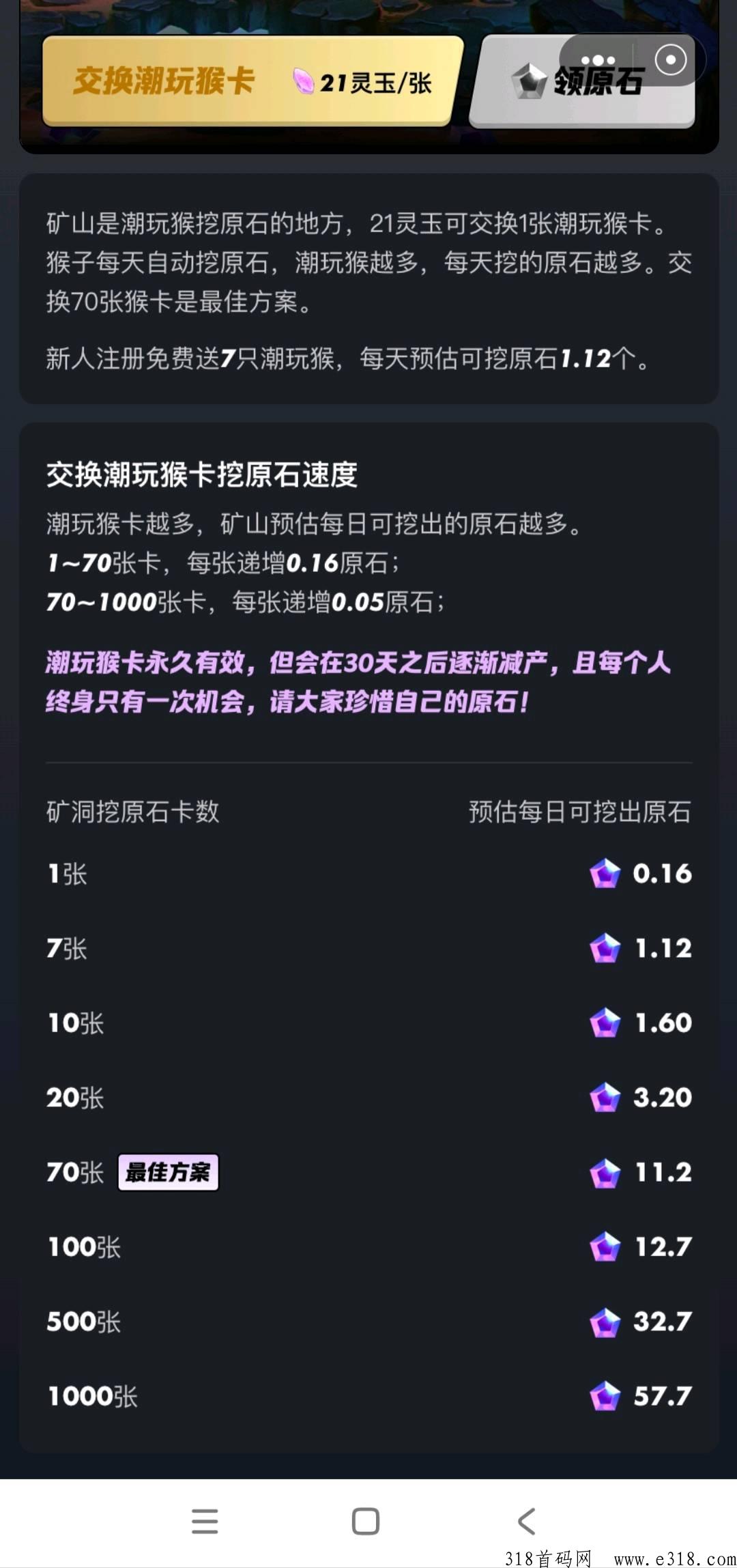Go back using the system back arrow
The height and width of the screenshot is (1568, 737).
click(526, 1522)
